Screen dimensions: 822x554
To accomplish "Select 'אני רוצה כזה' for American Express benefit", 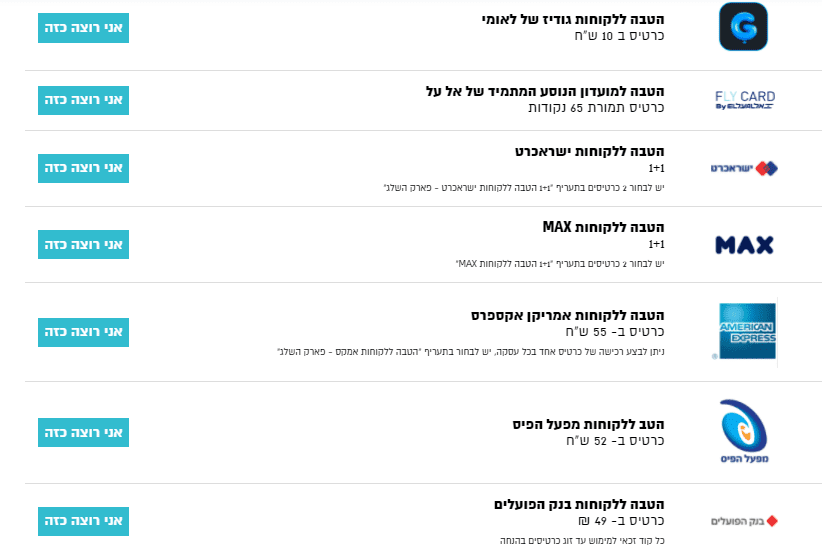I will tap(83, 332).
